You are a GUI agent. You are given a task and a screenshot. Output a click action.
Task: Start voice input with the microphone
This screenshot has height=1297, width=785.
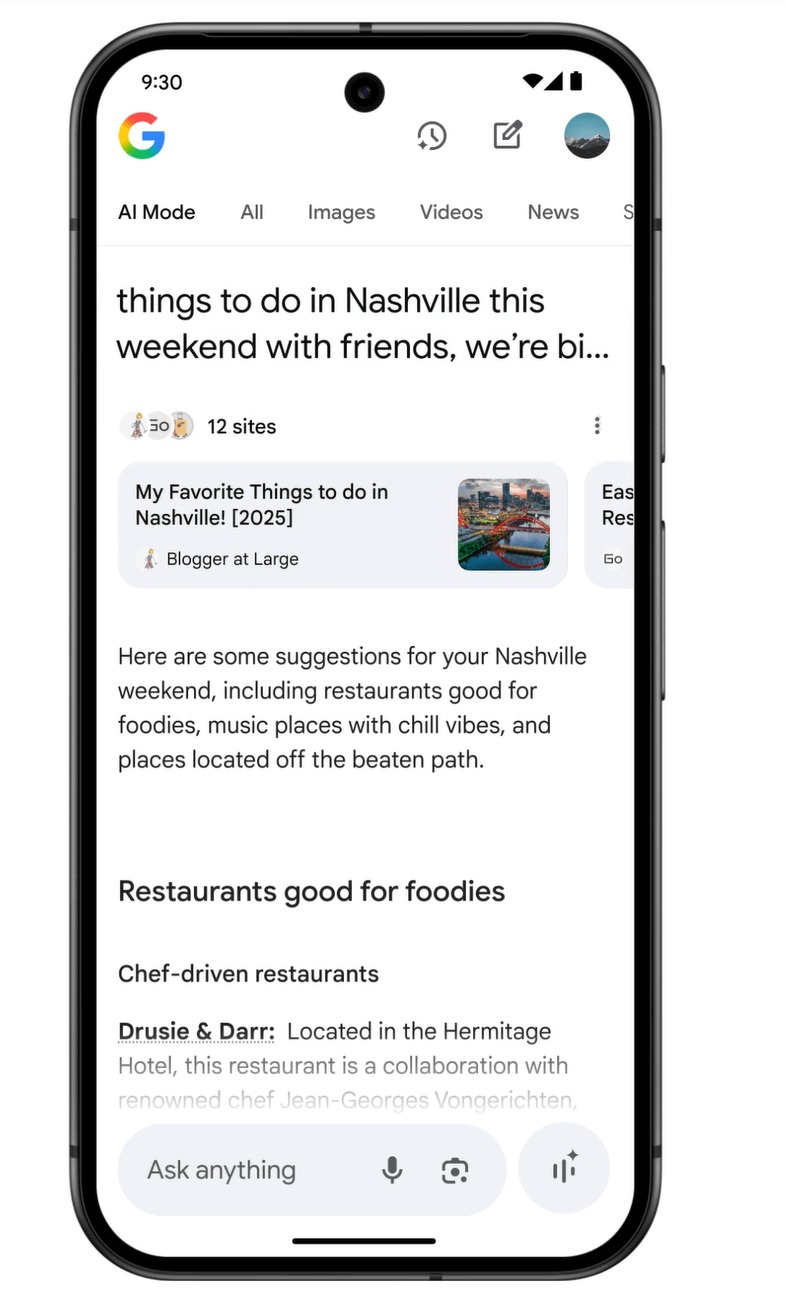(393, 1170)
